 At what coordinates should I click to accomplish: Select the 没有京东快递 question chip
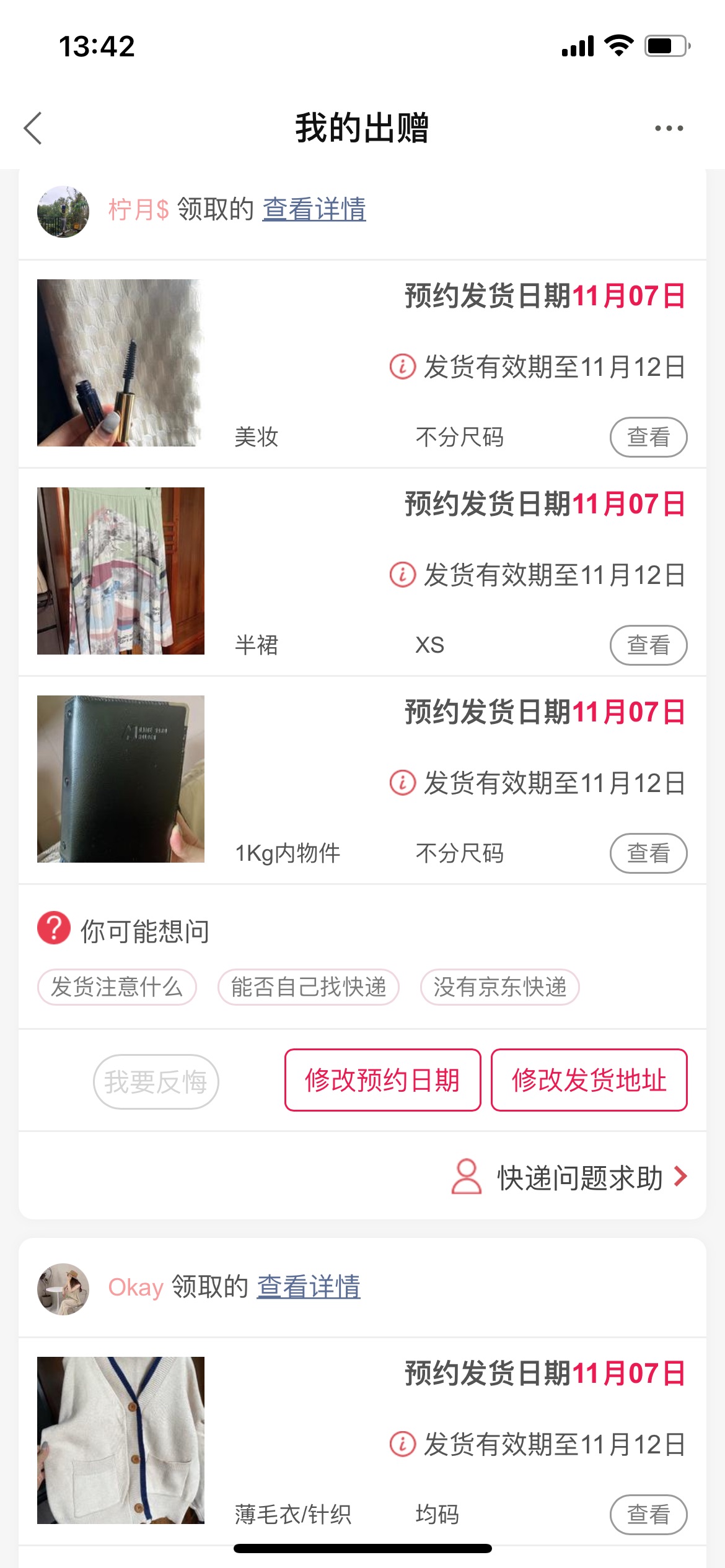pyautogui.click(x=500, y=987)
